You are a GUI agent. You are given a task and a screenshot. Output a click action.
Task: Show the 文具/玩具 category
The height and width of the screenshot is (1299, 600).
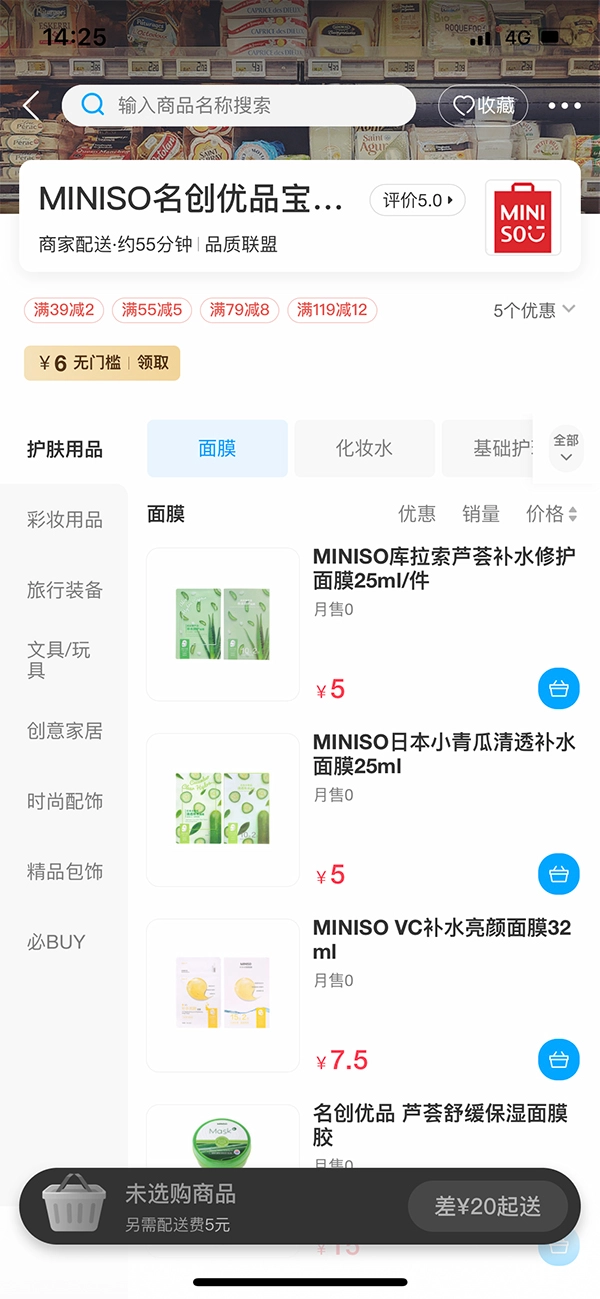pyautogui.click(x=60, y=660)
